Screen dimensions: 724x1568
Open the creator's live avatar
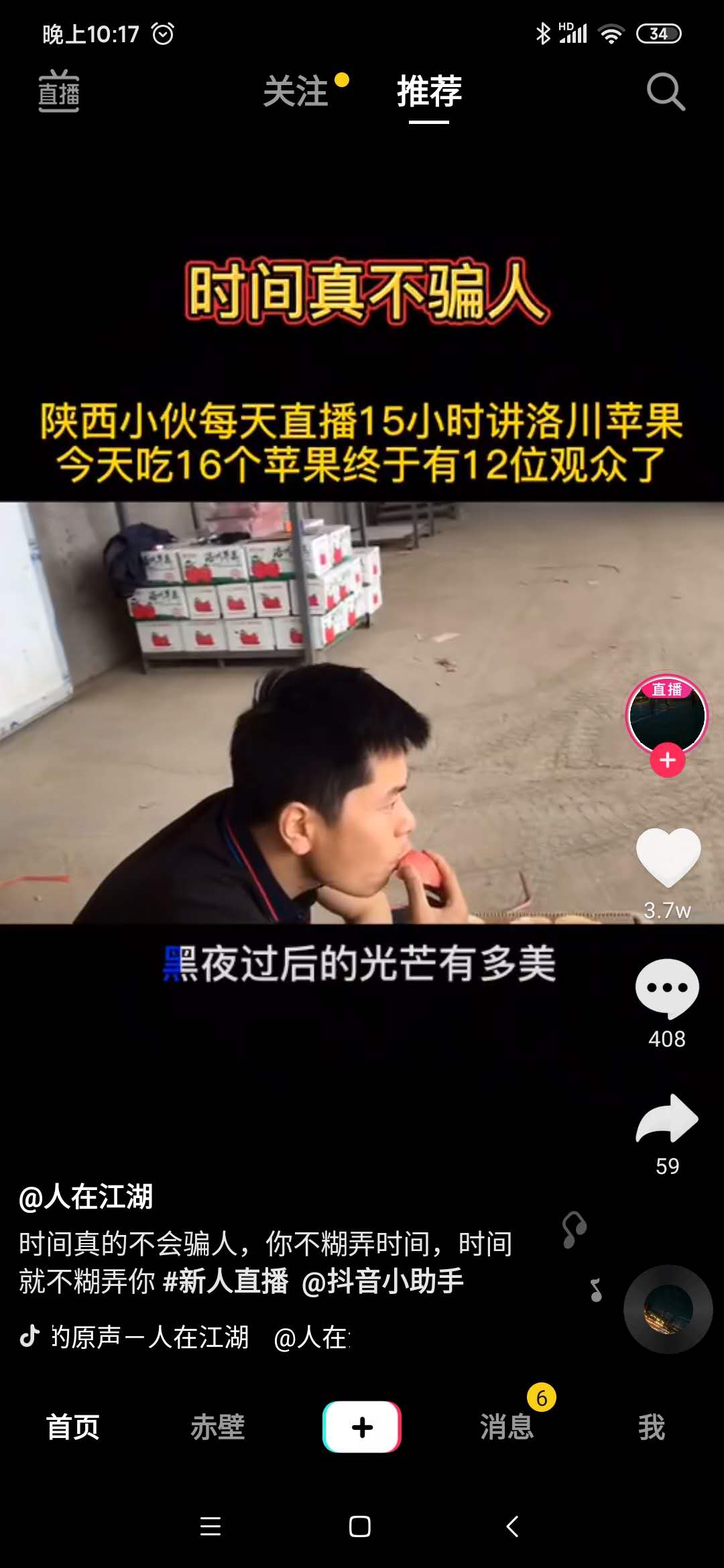[666, 714]
